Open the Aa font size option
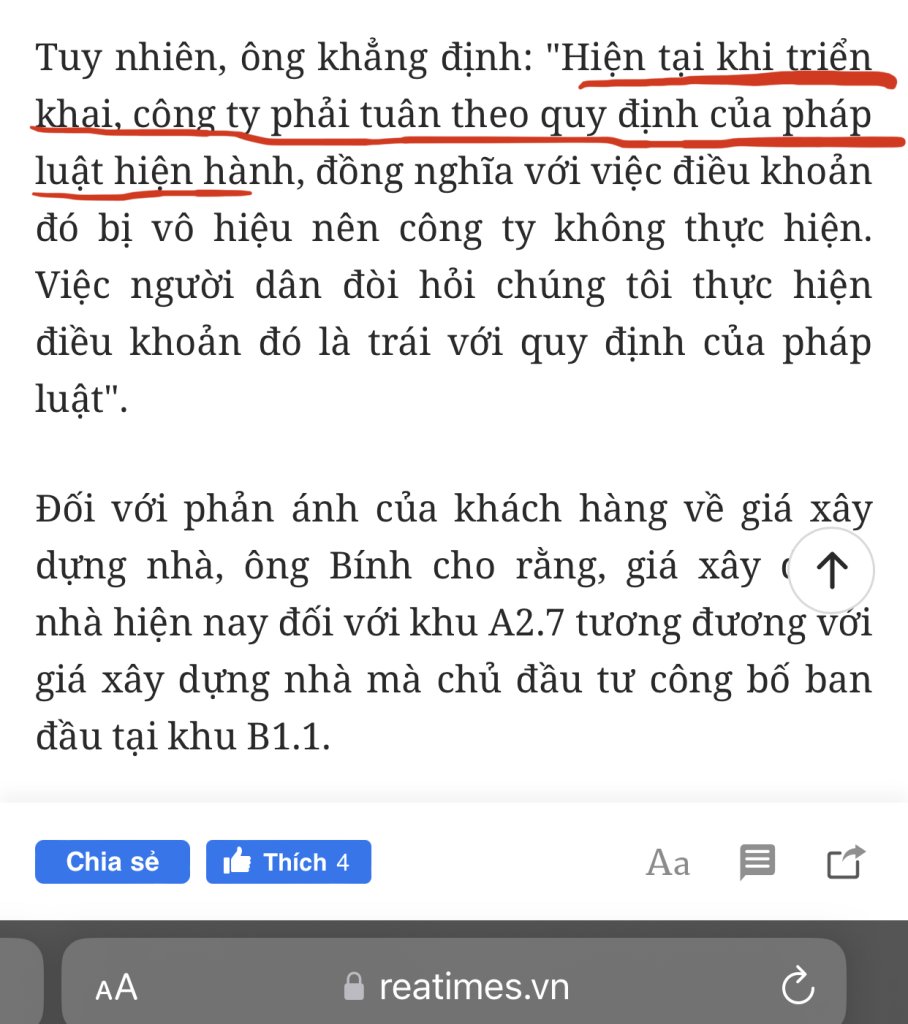 667,862
